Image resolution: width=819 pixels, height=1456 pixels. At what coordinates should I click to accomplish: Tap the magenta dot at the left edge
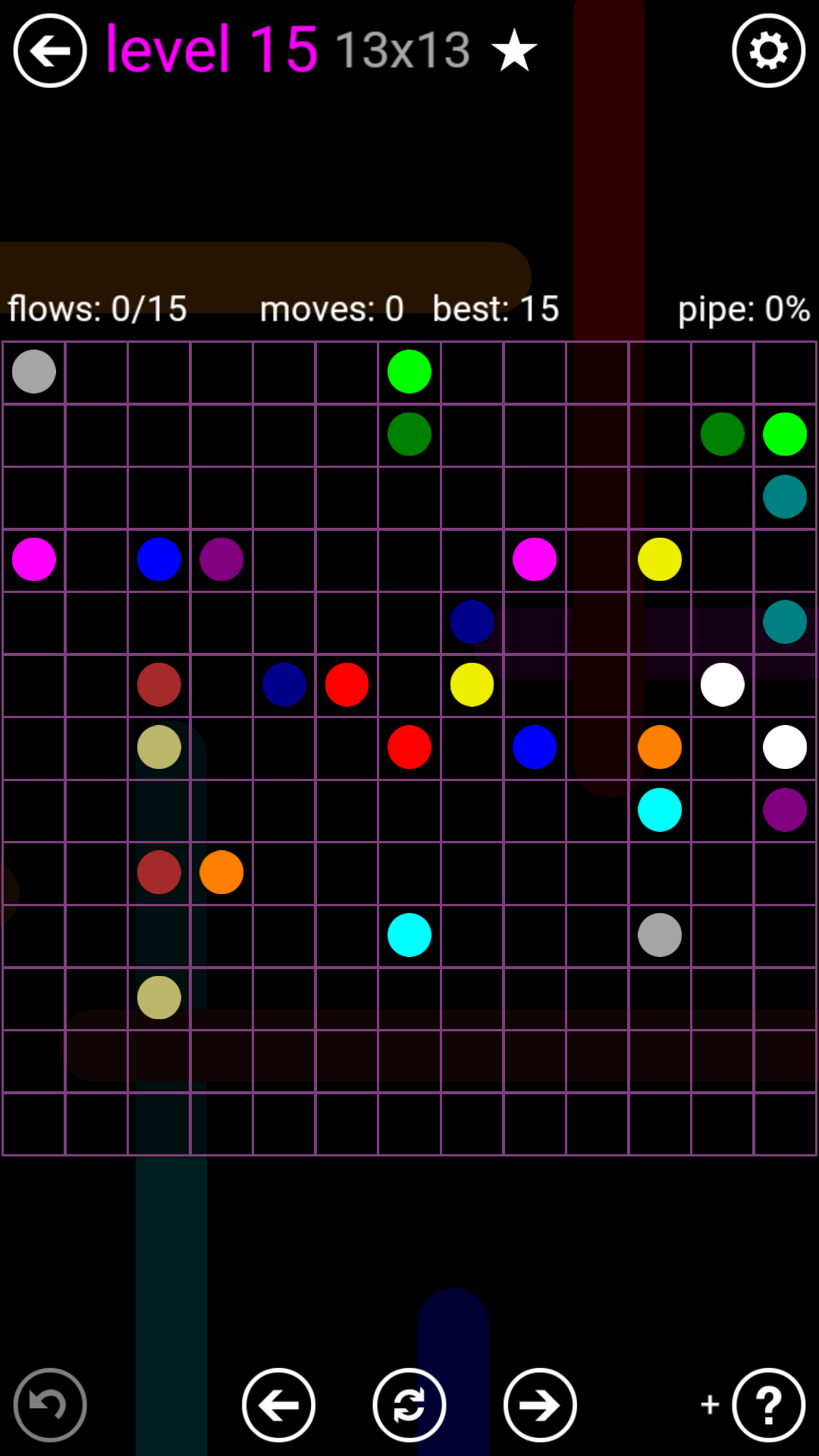pos(34,560)
